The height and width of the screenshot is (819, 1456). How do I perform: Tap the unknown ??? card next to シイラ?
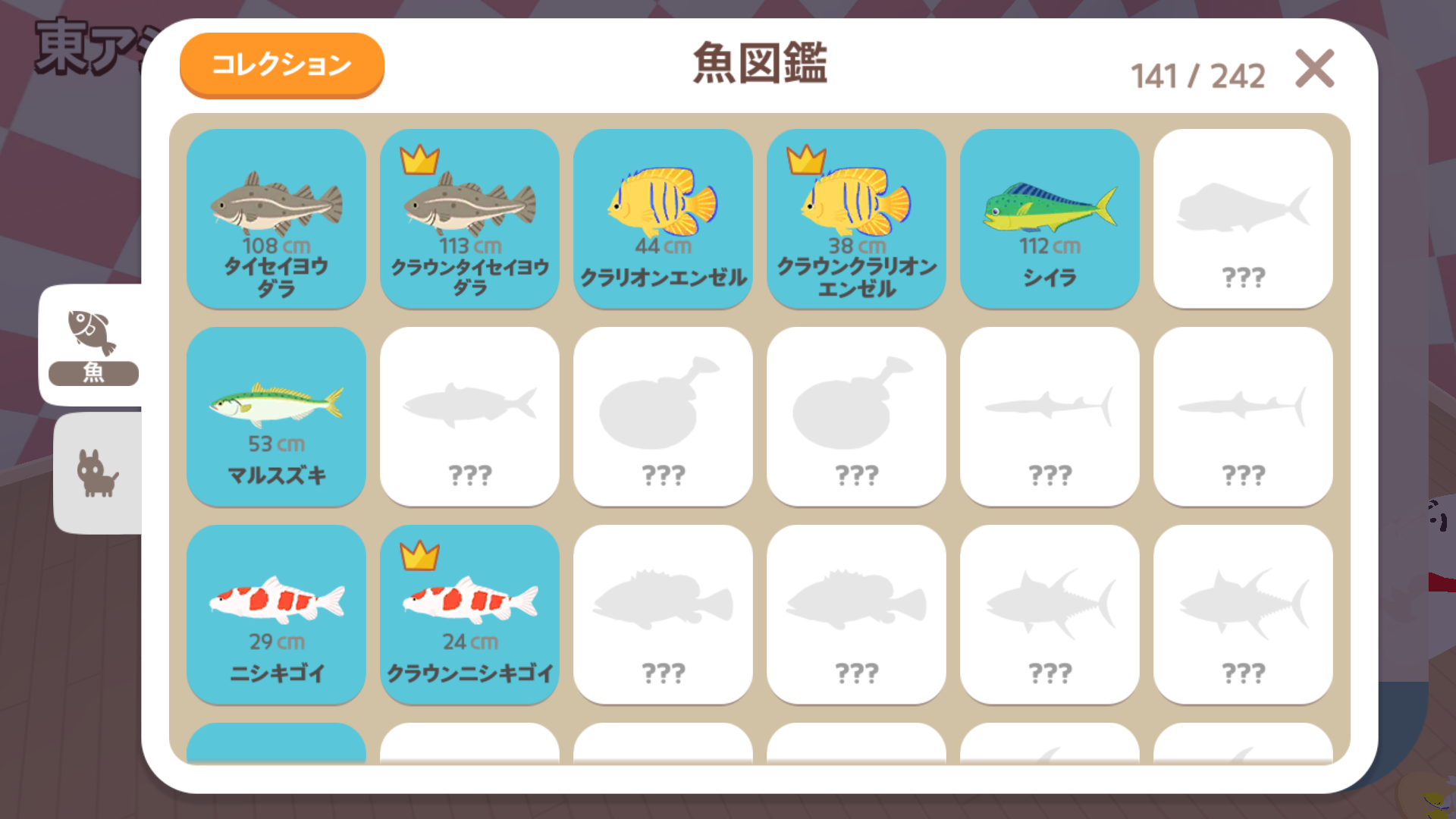tap(1243, 218)
